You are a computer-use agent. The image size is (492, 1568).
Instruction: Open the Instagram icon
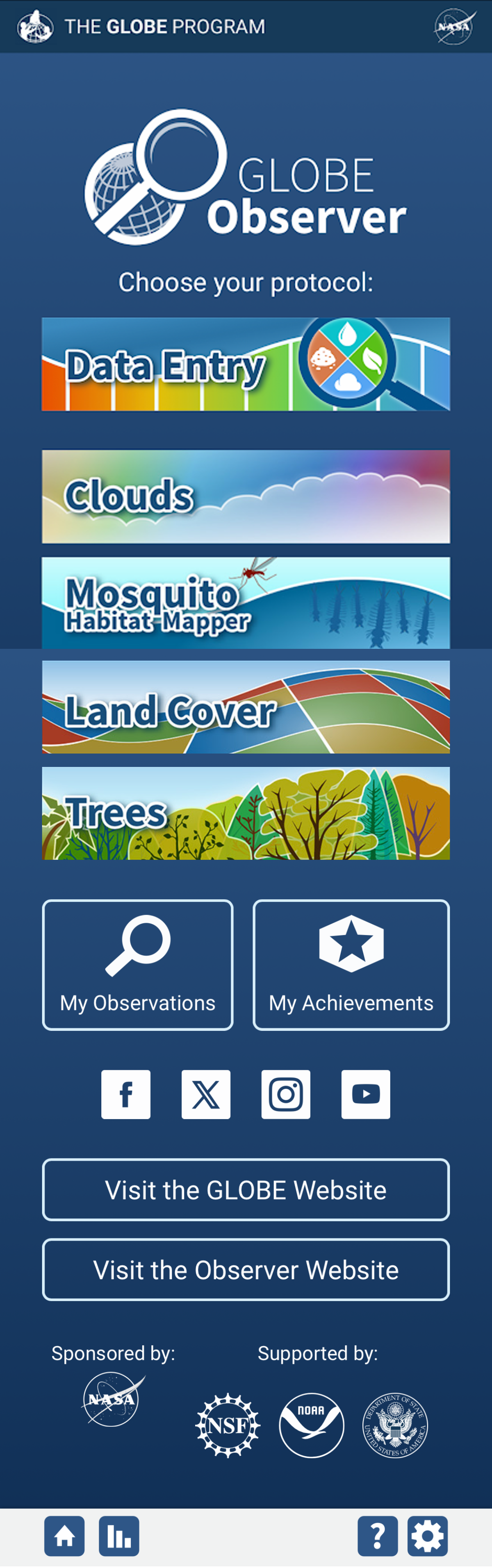[x=286, y=1094]
